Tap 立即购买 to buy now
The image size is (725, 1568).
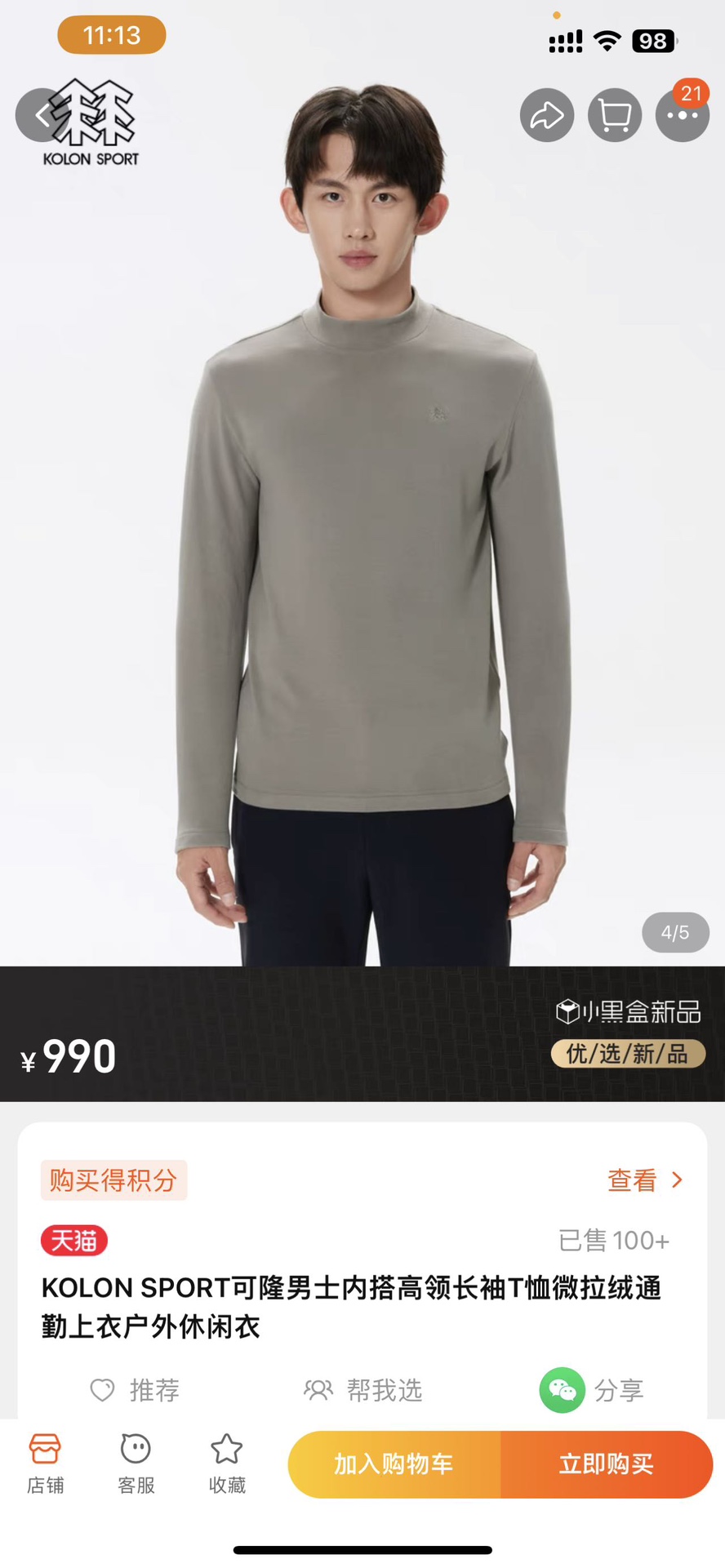click(x=606, y=1464)
